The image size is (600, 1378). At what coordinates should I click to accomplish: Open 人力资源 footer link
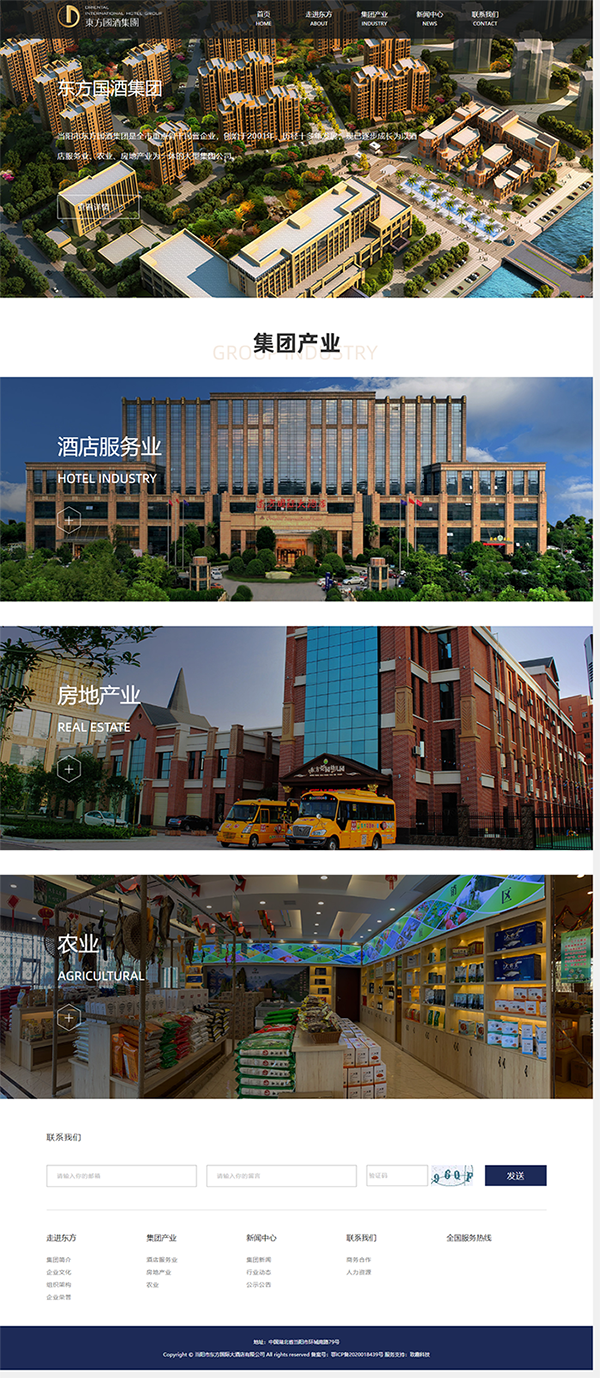click(x=359, y=1272)
